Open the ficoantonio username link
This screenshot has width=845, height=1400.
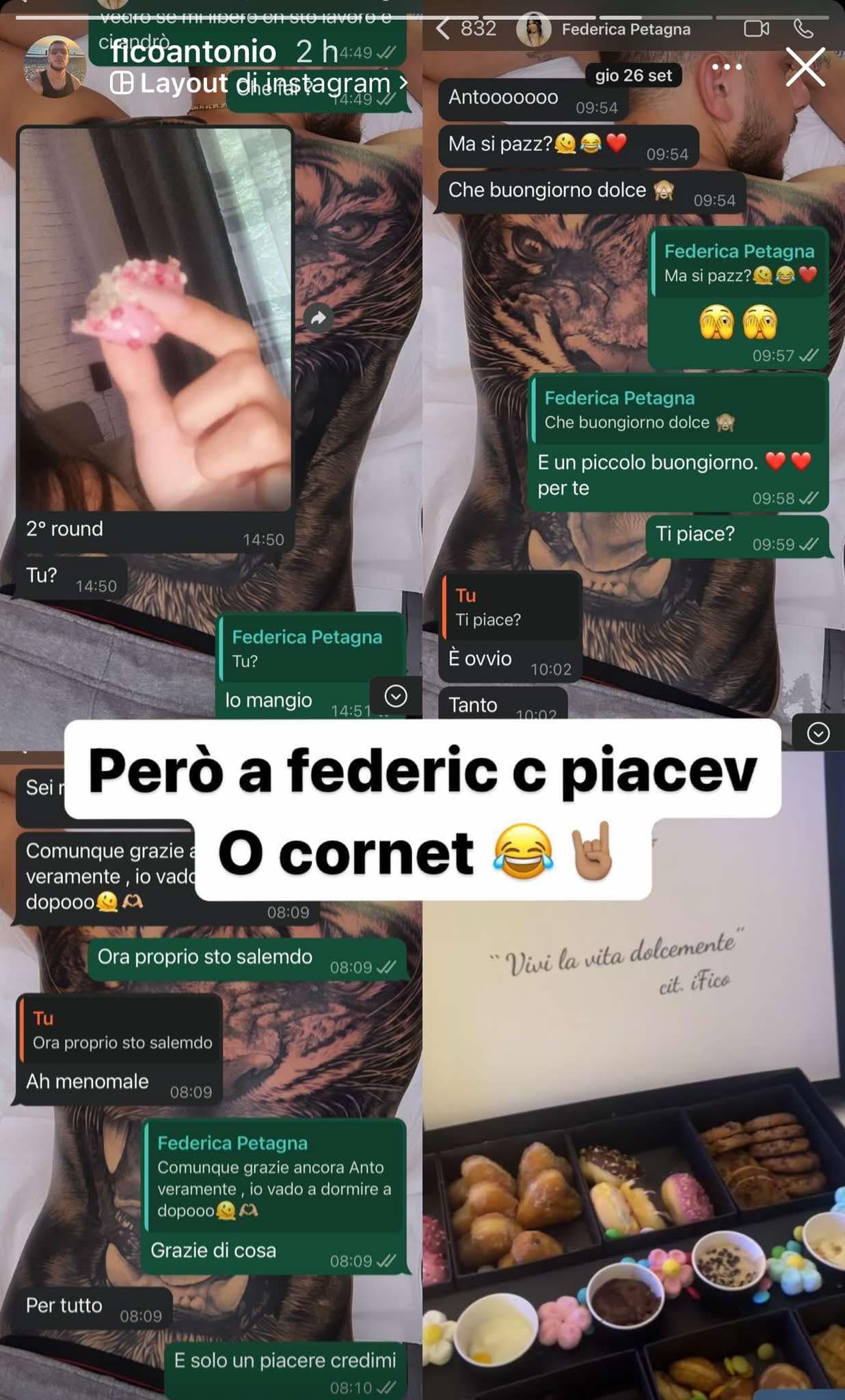193,51
